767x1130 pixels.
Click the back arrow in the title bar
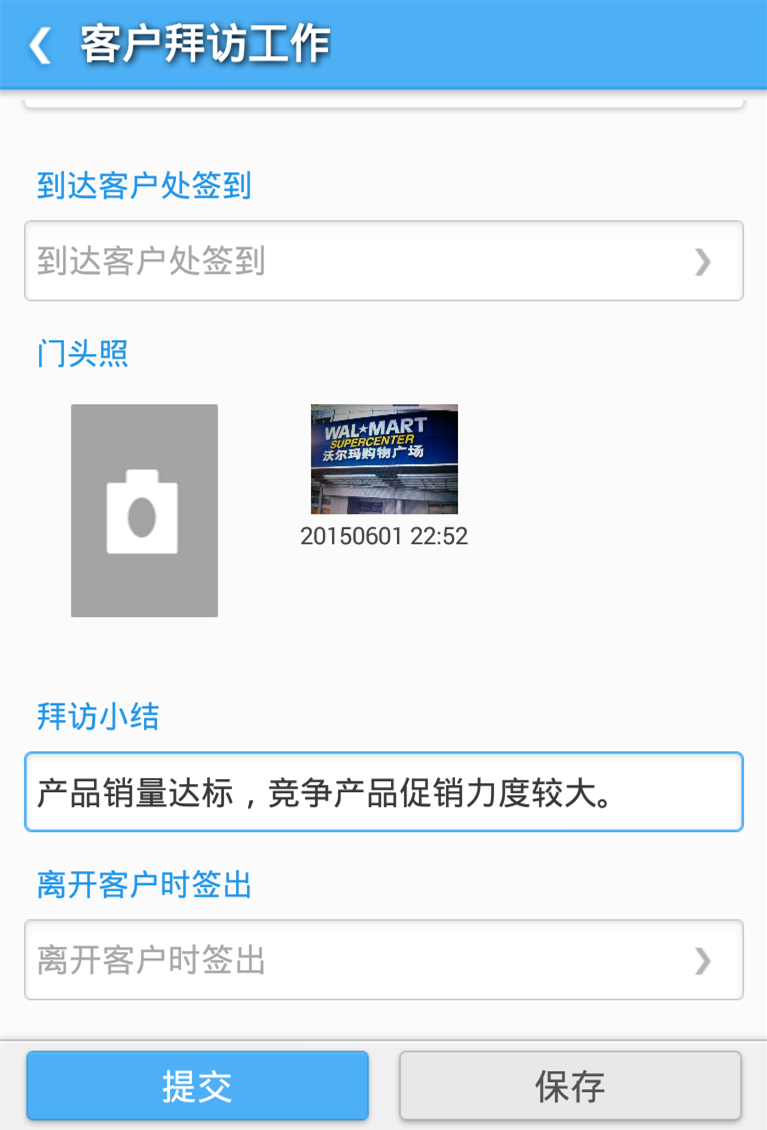38,45
